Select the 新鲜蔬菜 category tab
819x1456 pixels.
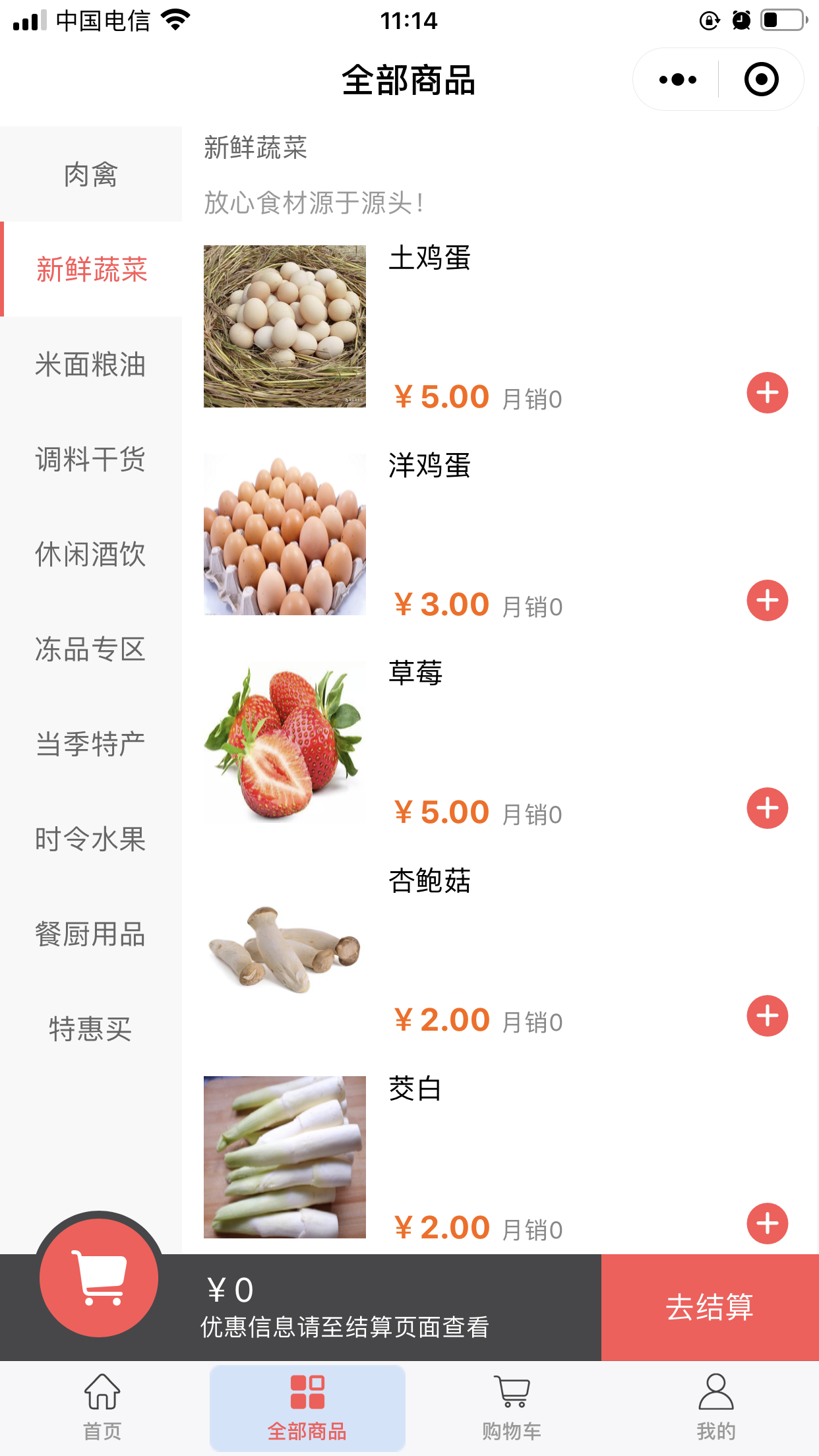[91, 270]
